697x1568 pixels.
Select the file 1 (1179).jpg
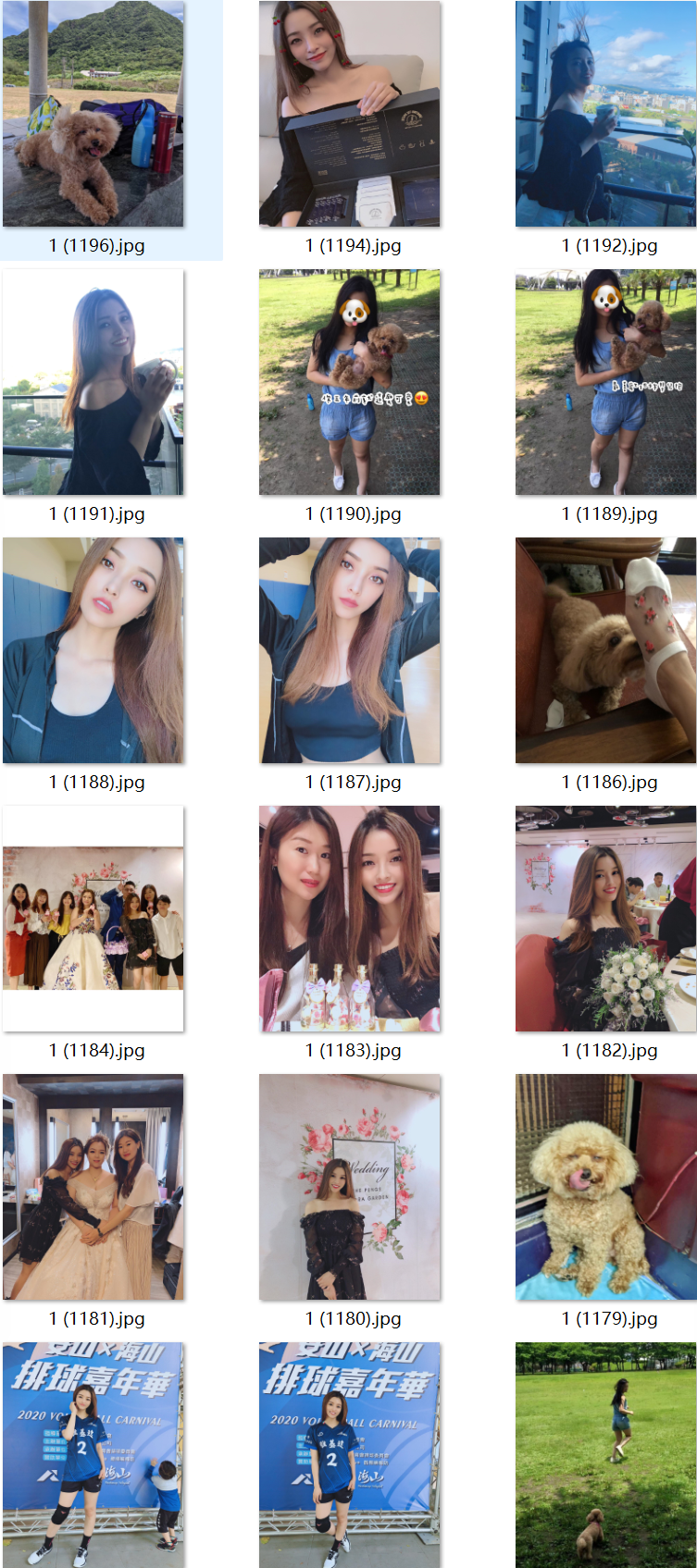coord(605,1187)
